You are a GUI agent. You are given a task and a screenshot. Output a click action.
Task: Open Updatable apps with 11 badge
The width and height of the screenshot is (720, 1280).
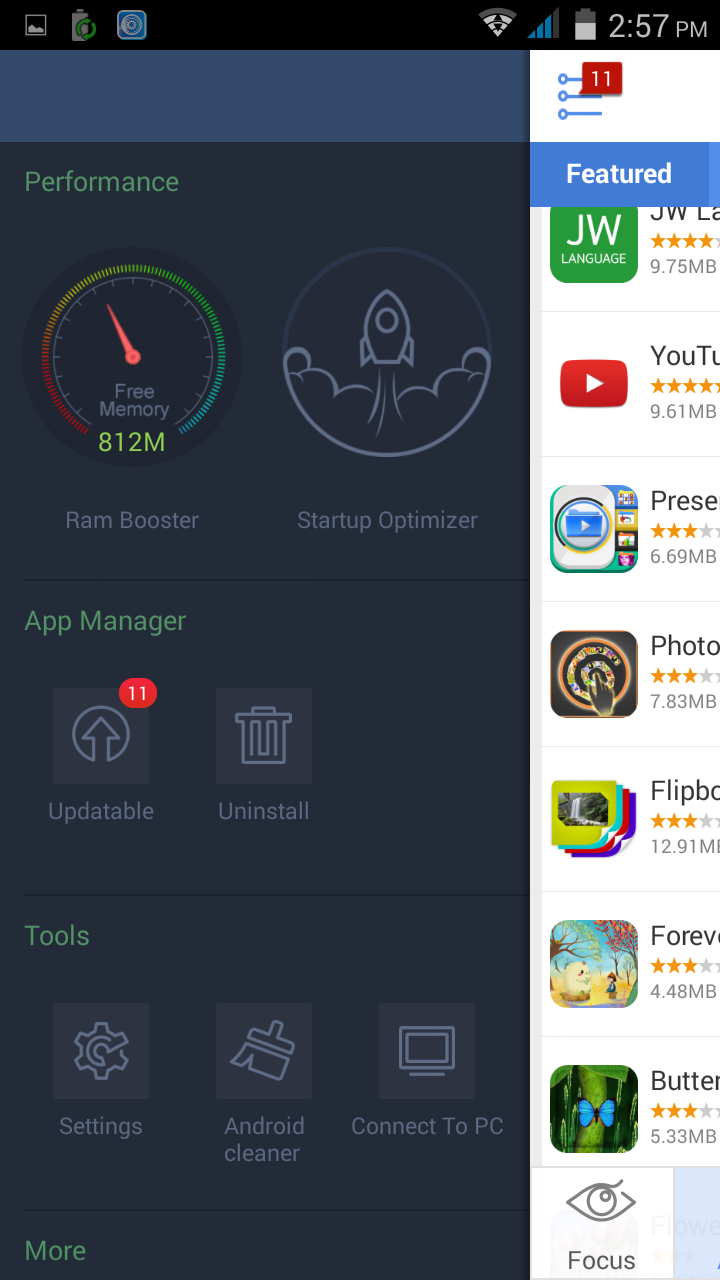(101, 736)
